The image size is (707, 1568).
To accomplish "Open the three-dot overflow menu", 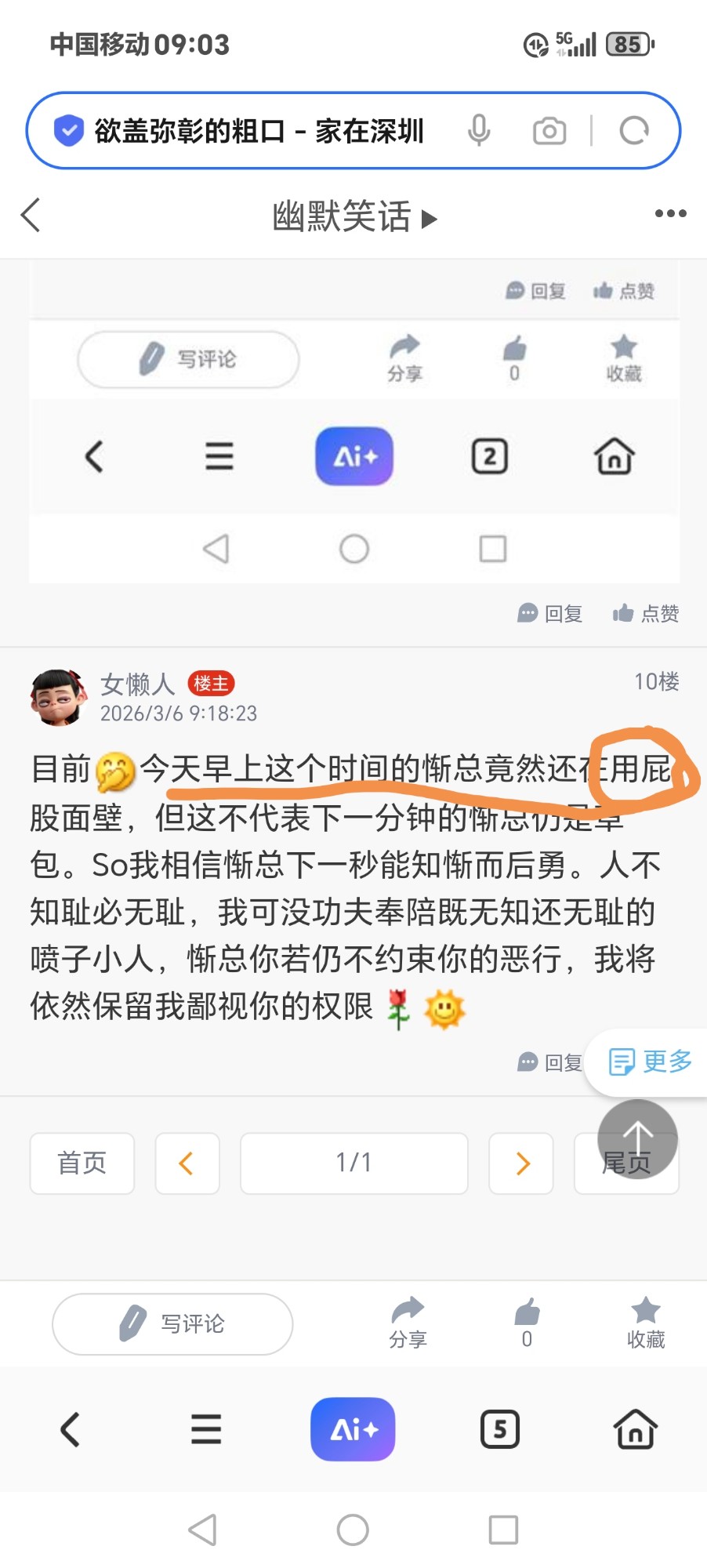I will tap(670, 213).
